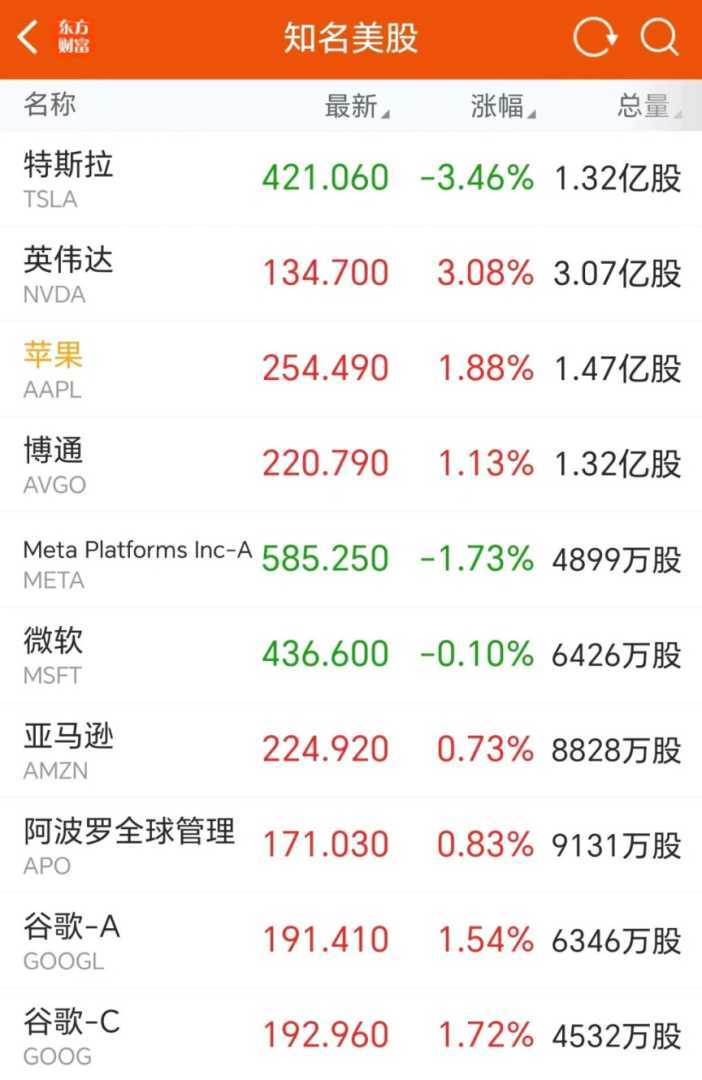Image resolution: width=702 pixels, height=1080 pixels.
Task: Open the stock search
Action: pyautogui.click(x=660, y=38)
